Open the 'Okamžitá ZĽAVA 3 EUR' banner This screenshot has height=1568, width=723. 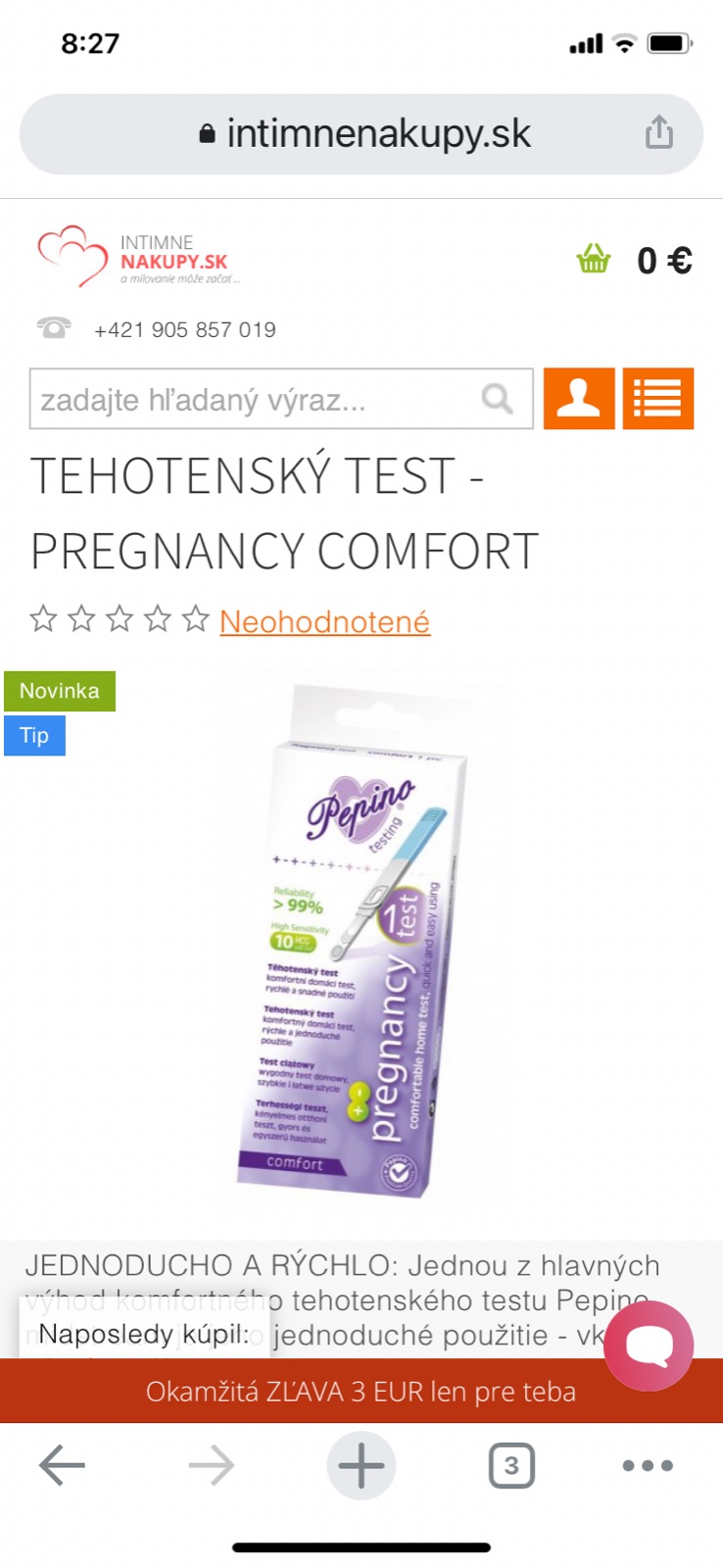(361, 1392)
